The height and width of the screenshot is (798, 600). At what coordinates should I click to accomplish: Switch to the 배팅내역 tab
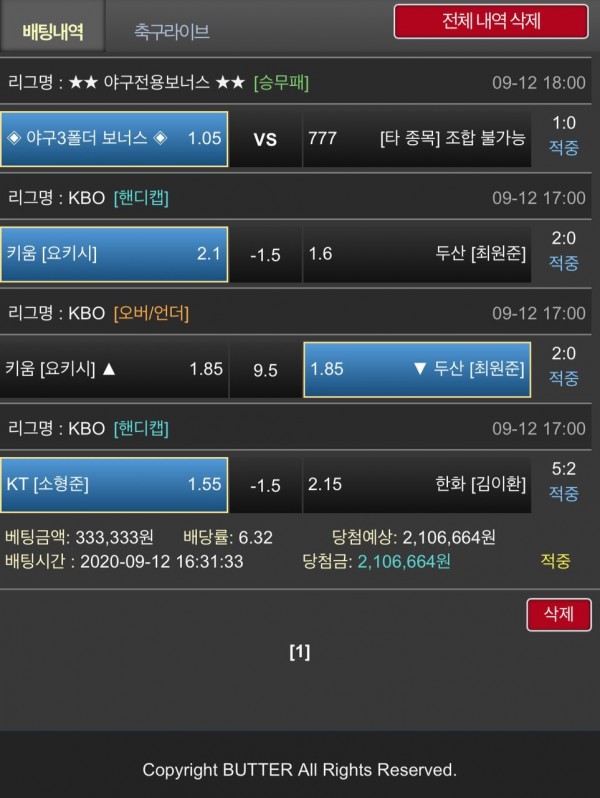pos(52,31)
